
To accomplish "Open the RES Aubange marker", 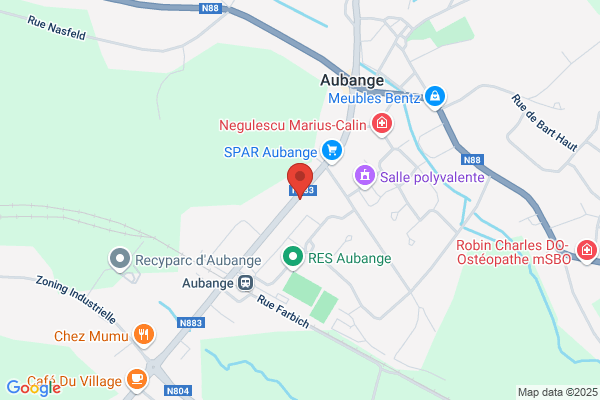I will tap(293, 258).
